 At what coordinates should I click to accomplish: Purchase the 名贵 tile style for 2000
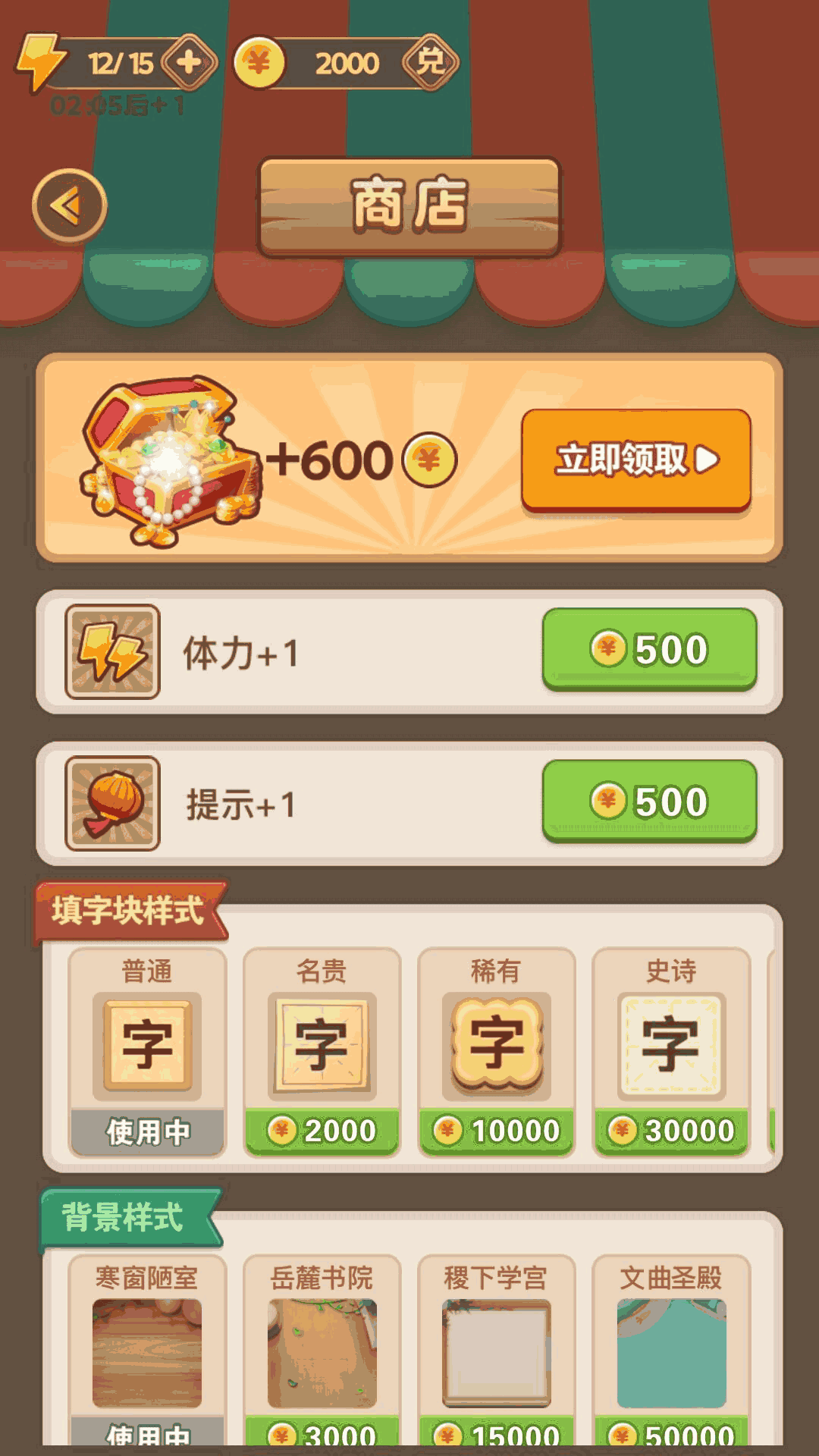322,1131
